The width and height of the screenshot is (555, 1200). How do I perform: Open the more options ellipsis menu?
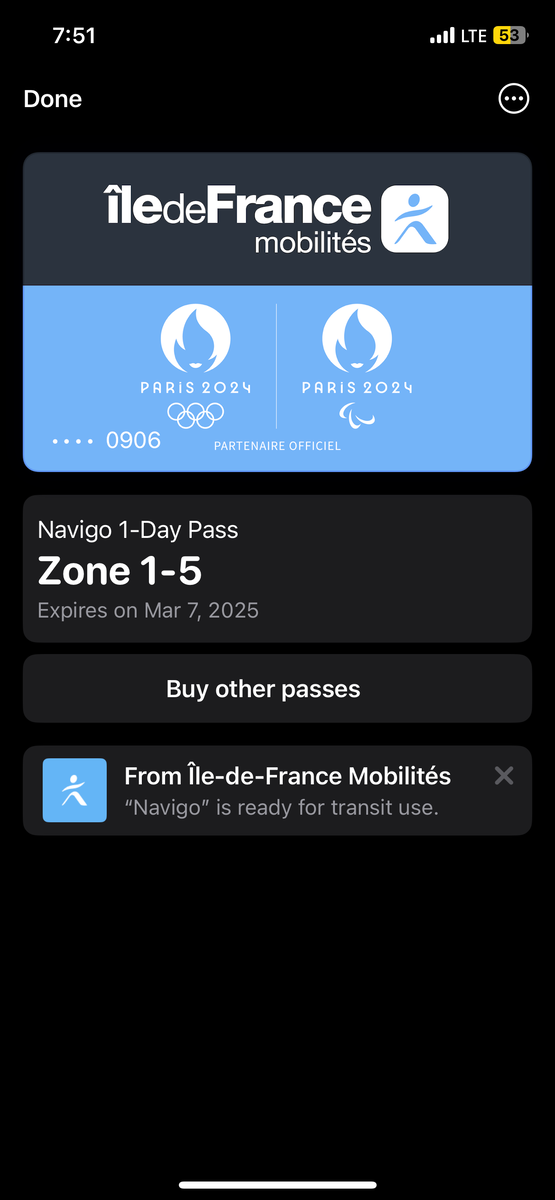coord(513,99)
